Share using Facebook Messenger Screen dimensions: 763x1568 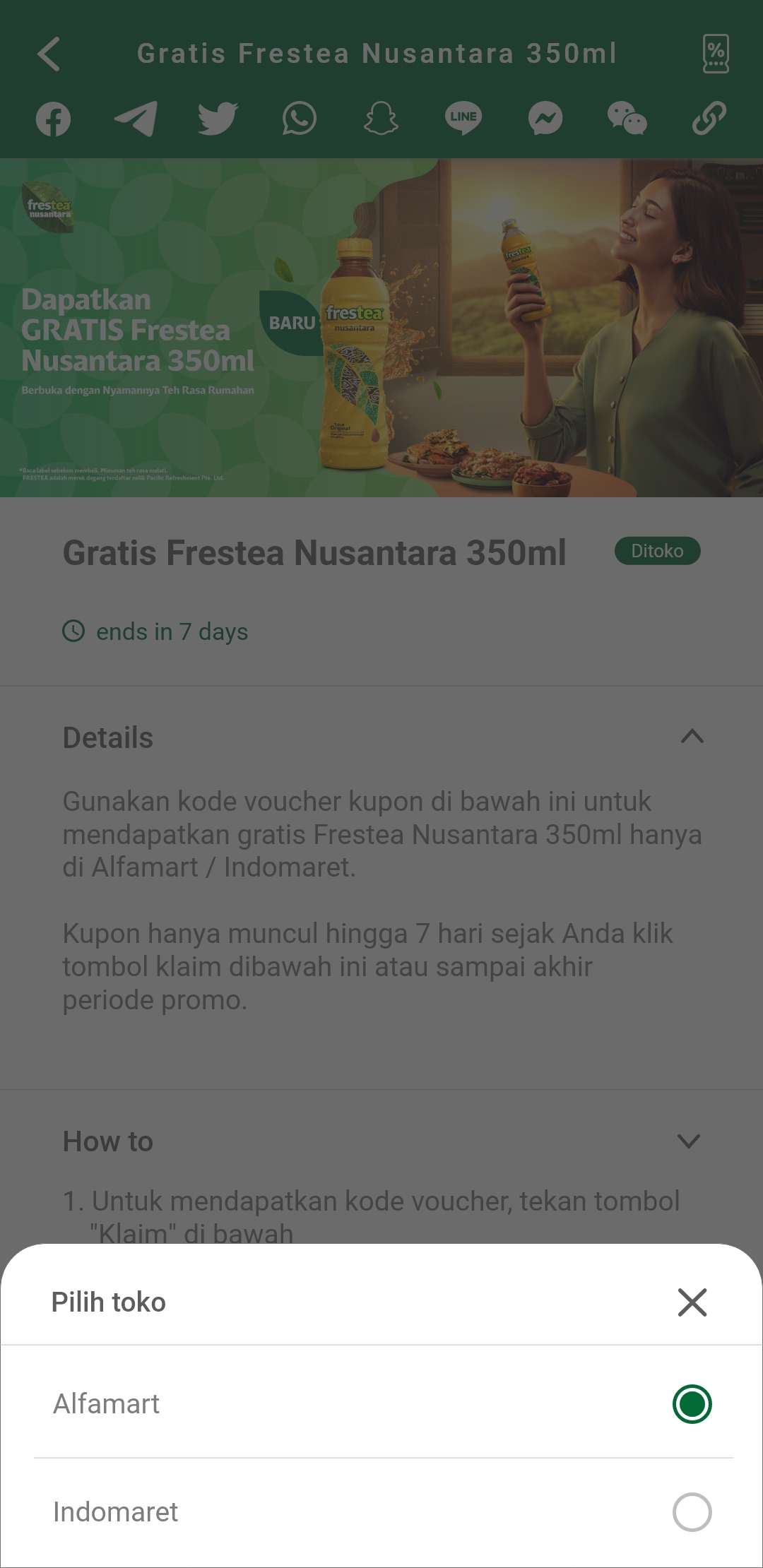[x=545, y=118]
